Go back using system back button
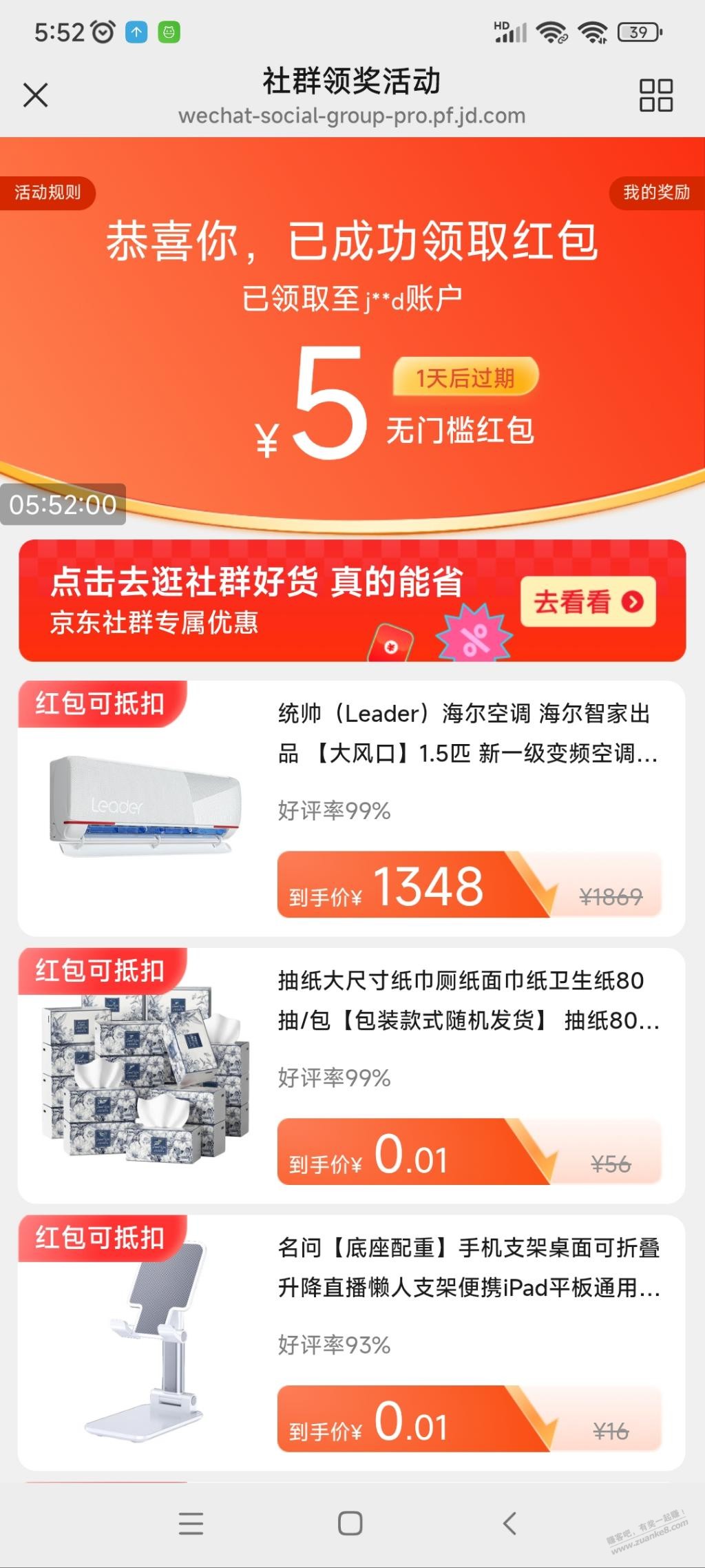Viewport: 705px width, 1568px height. coord(509,1523)
